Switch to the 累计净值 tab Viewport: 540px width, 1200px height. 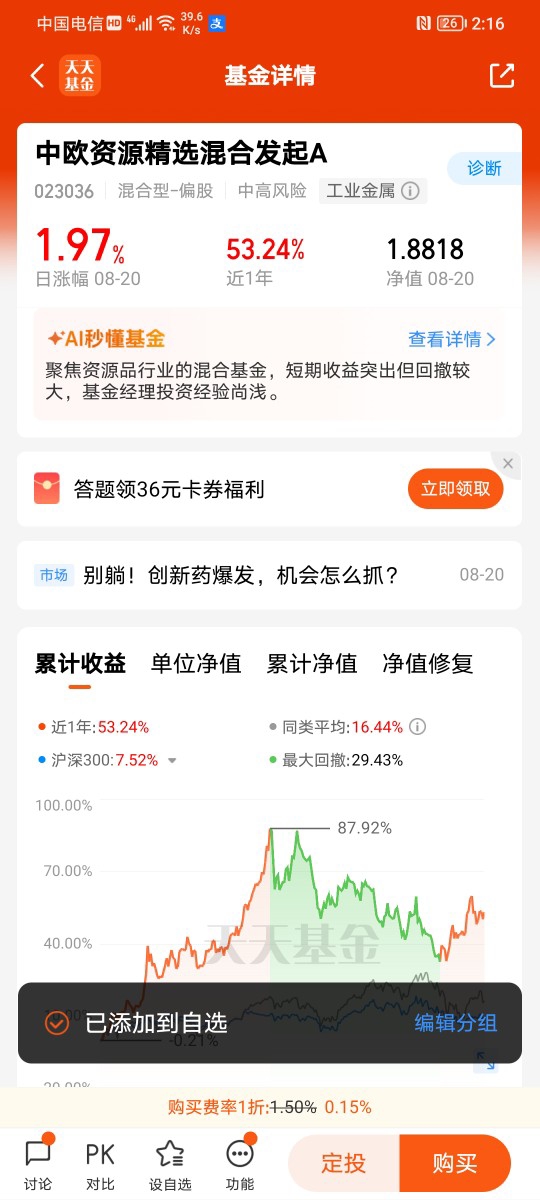[312, 664]
